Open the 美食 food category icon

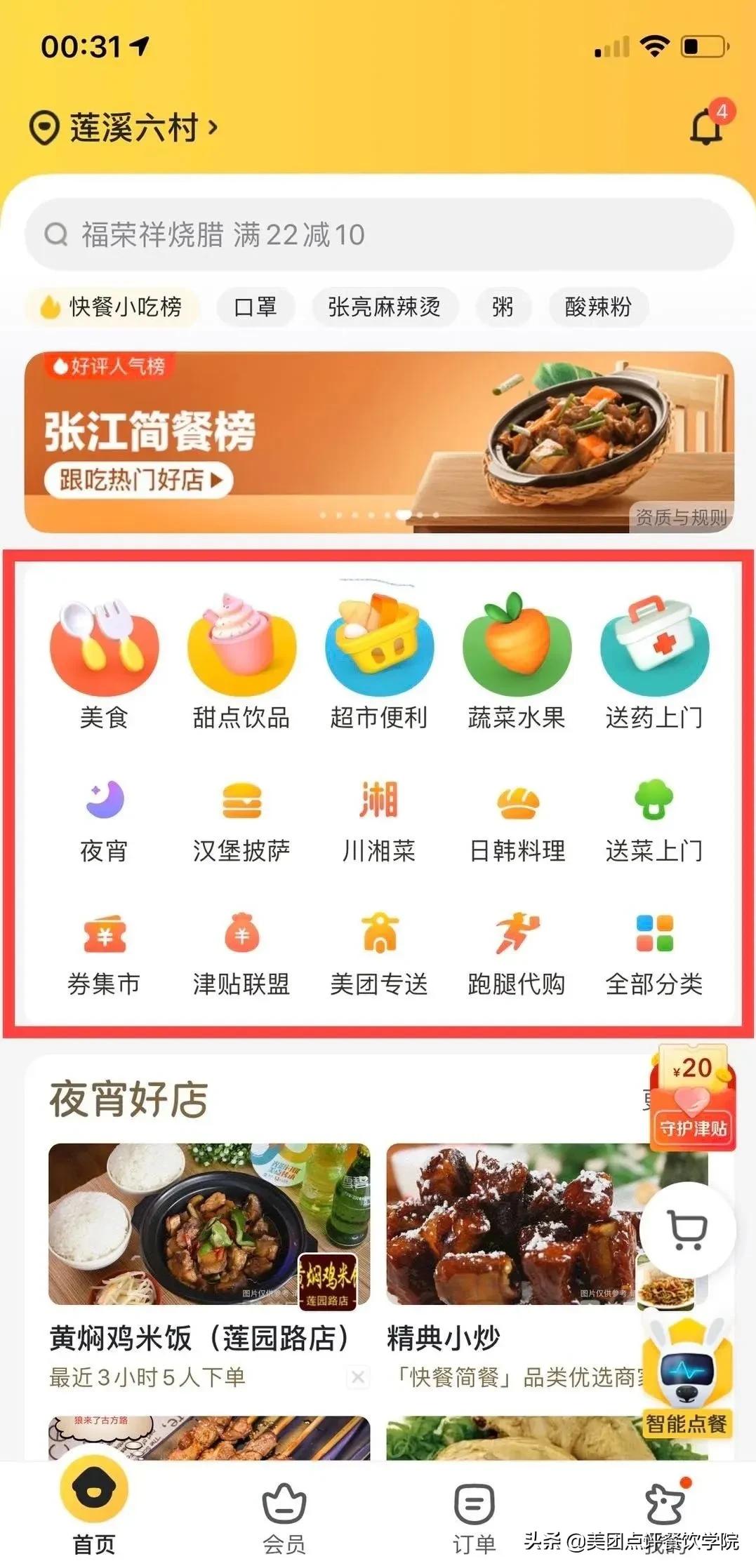coord(104,650)
